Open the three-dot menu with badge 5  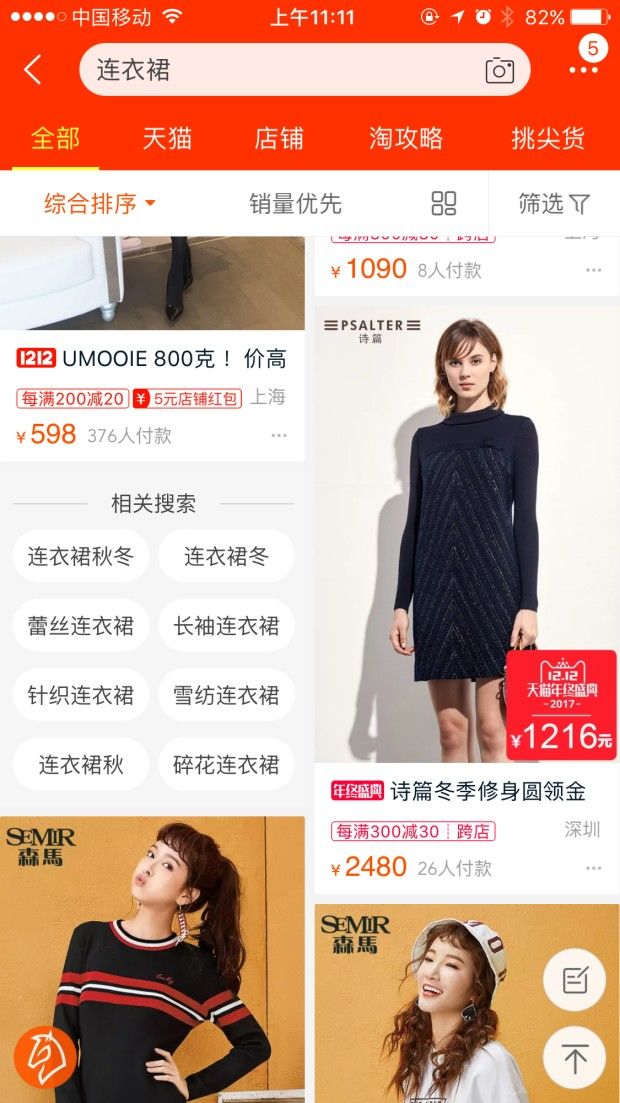[x=585, y=68]
